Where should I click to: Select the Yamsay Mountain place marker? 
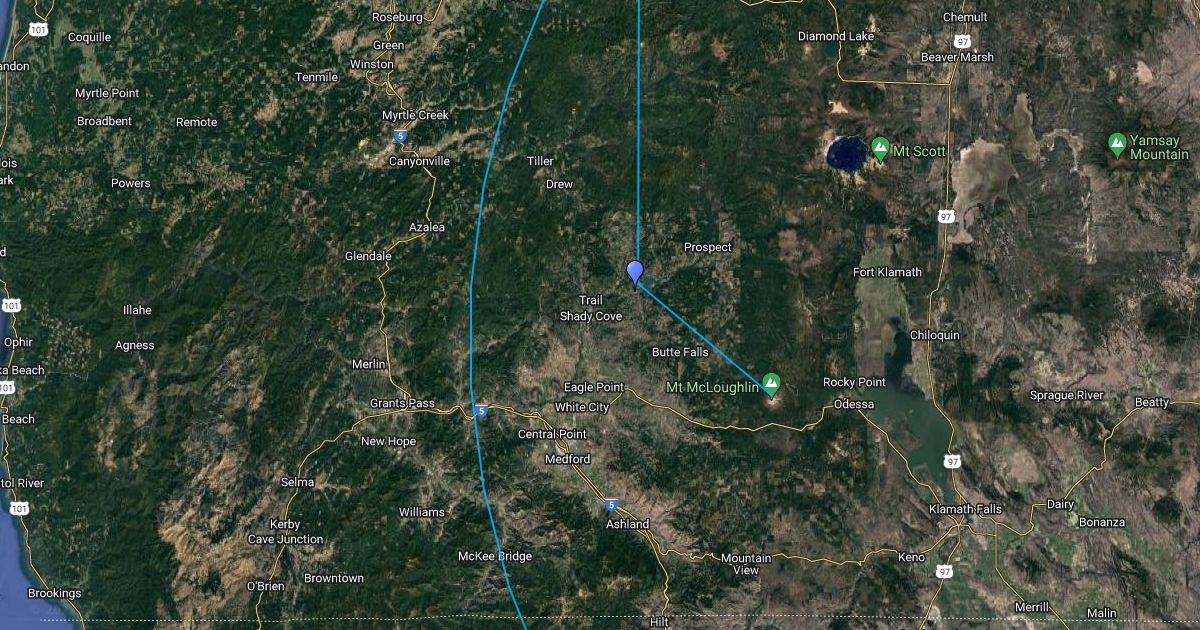click(1117, 144)
